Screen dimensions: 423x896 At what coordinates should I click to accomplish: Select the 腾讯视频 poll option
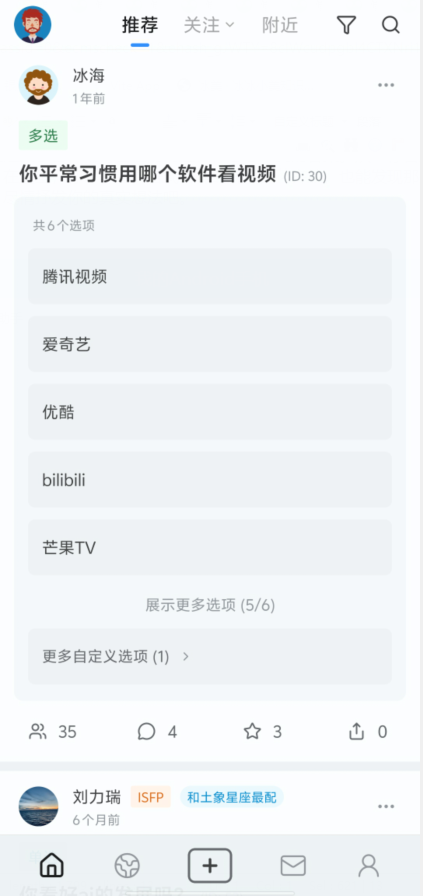click(x=210, y=276)
